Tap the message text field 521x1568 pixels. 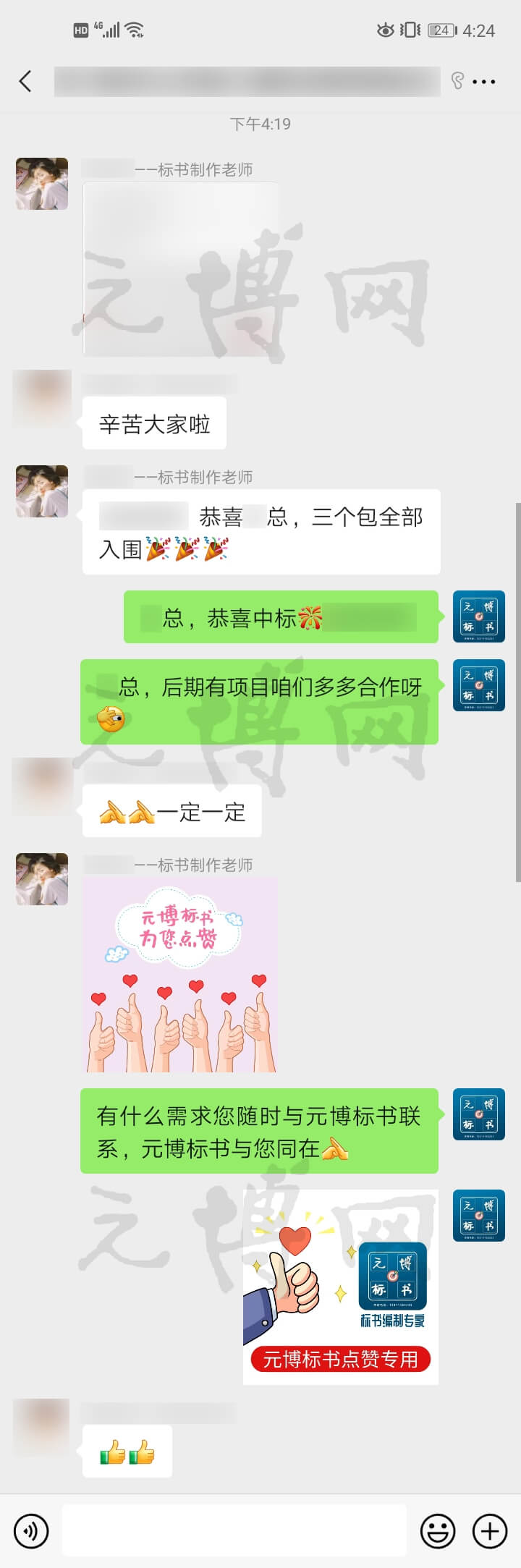234,1530
